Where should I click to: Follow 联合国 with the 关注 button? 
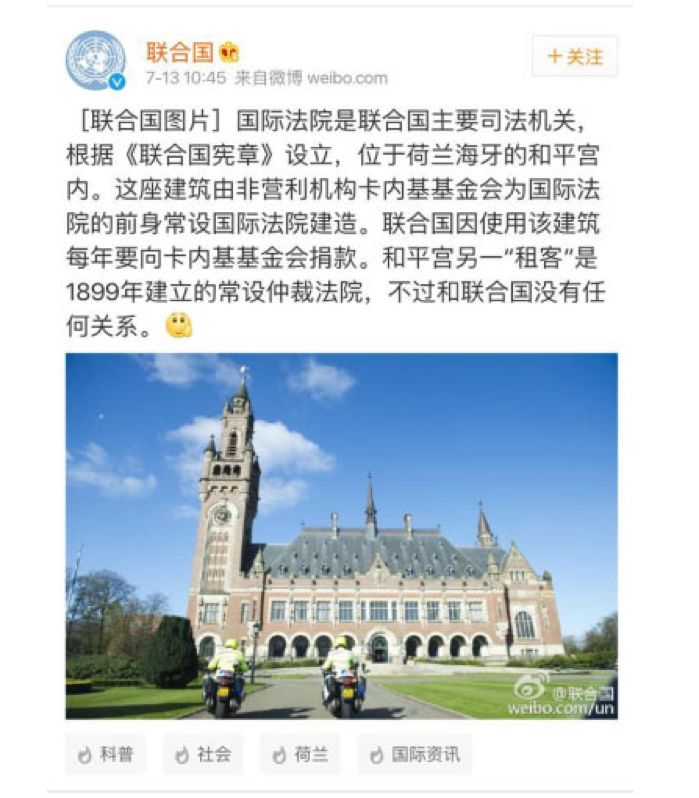[574, 57]
